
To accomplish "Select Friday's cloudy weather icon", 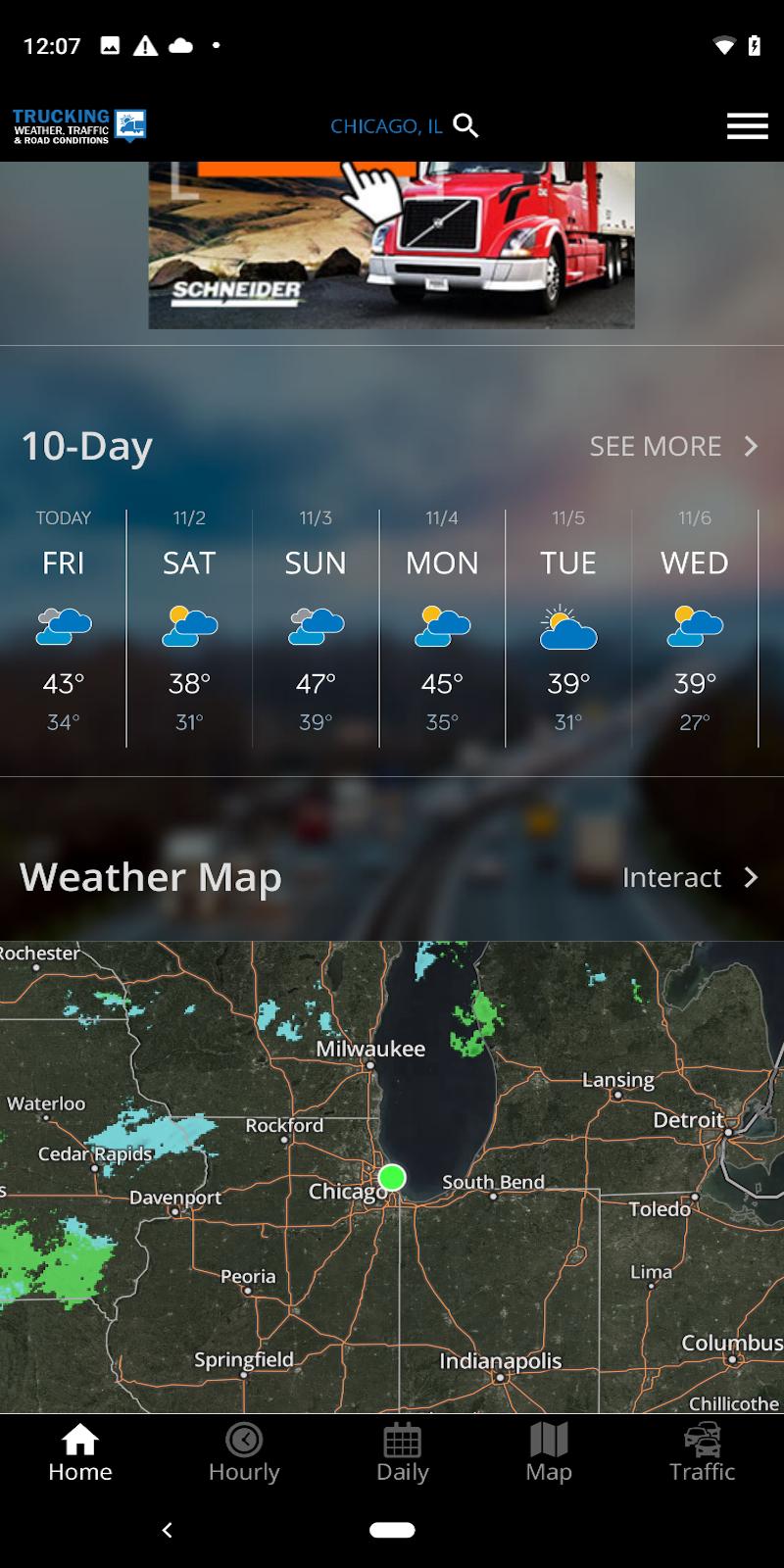I will tap(64, 624).
